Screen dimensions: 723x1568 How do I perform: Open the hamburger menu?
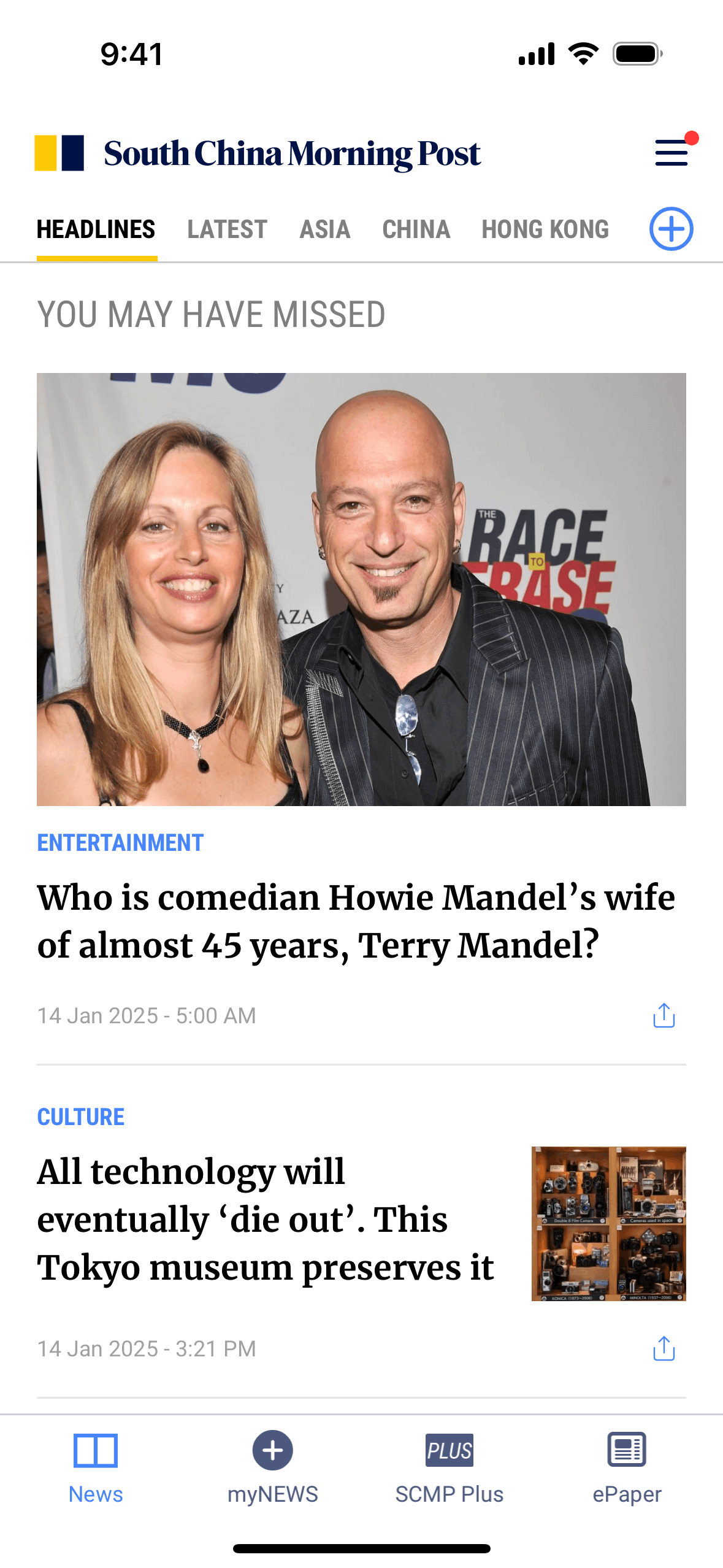[x=671, y=153]
